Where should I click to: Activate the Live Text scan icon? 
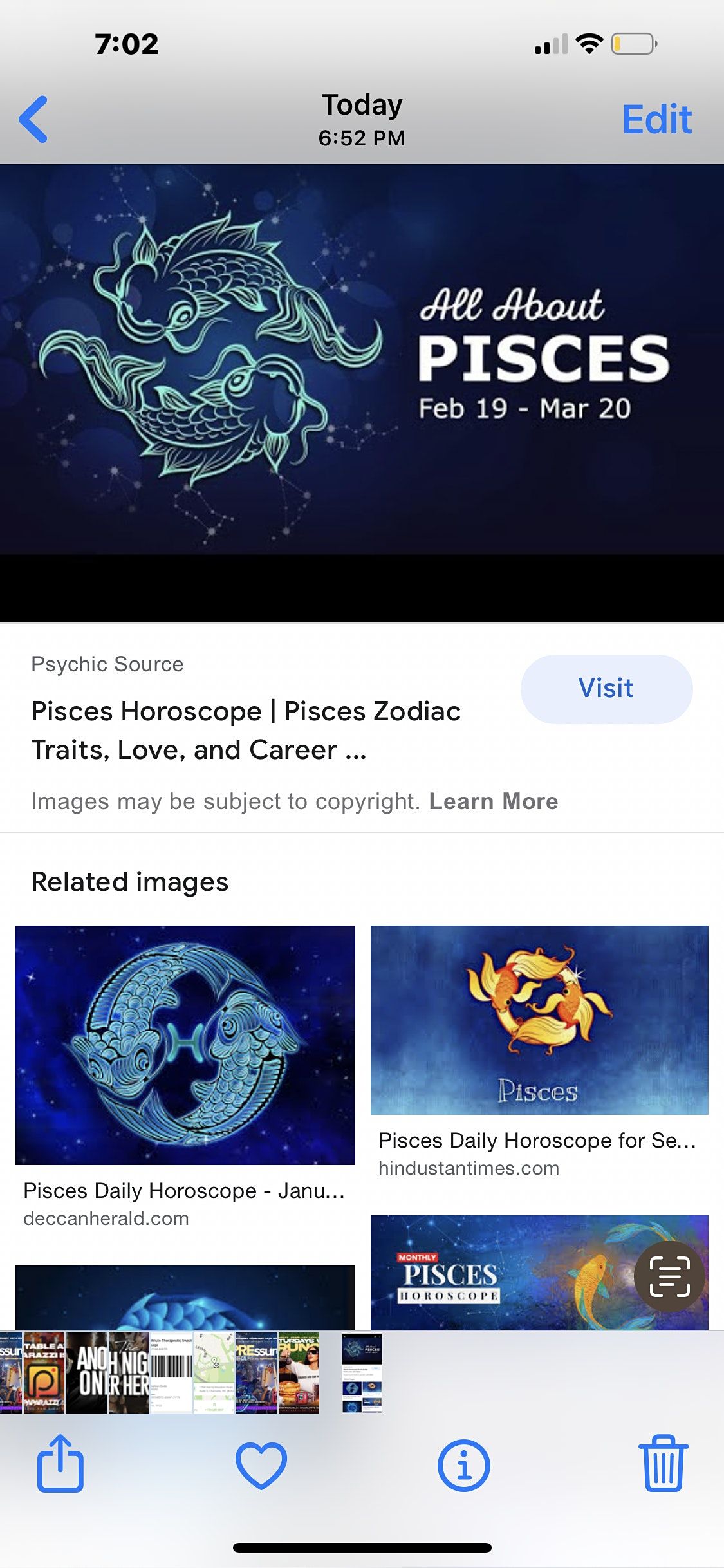click(669, 1276)
